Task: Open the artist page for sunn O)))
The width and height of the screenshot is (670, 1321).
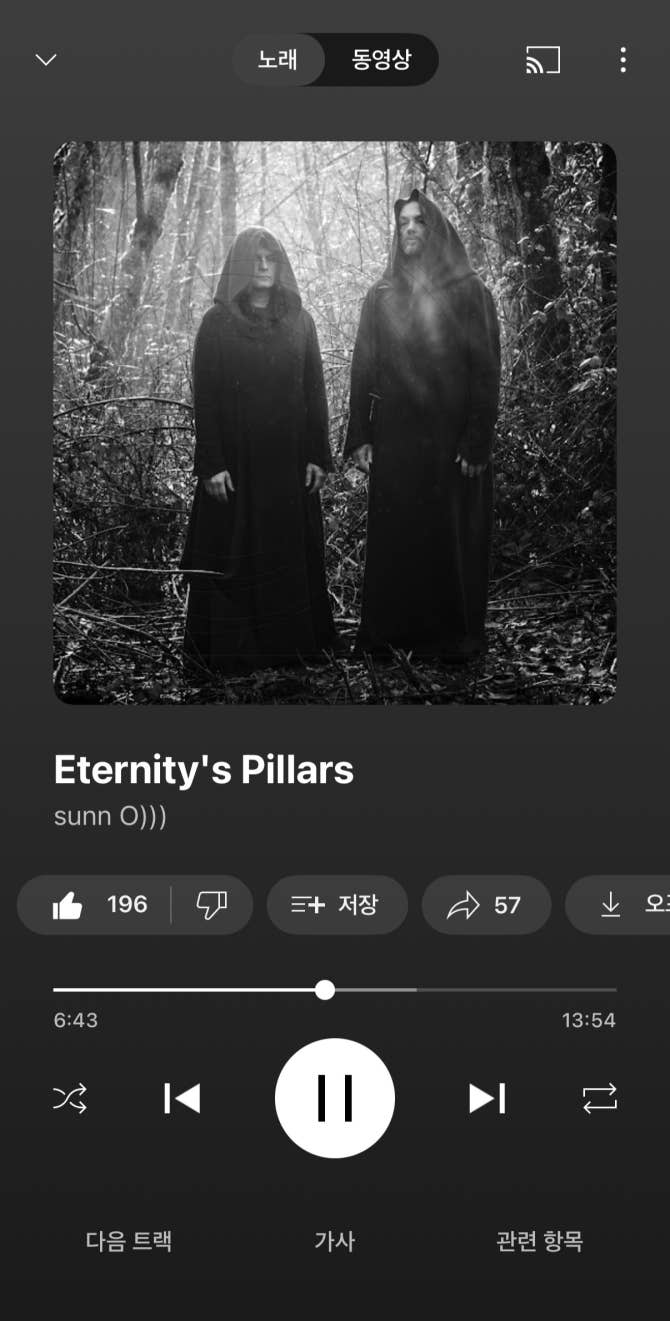Action: 110,817
